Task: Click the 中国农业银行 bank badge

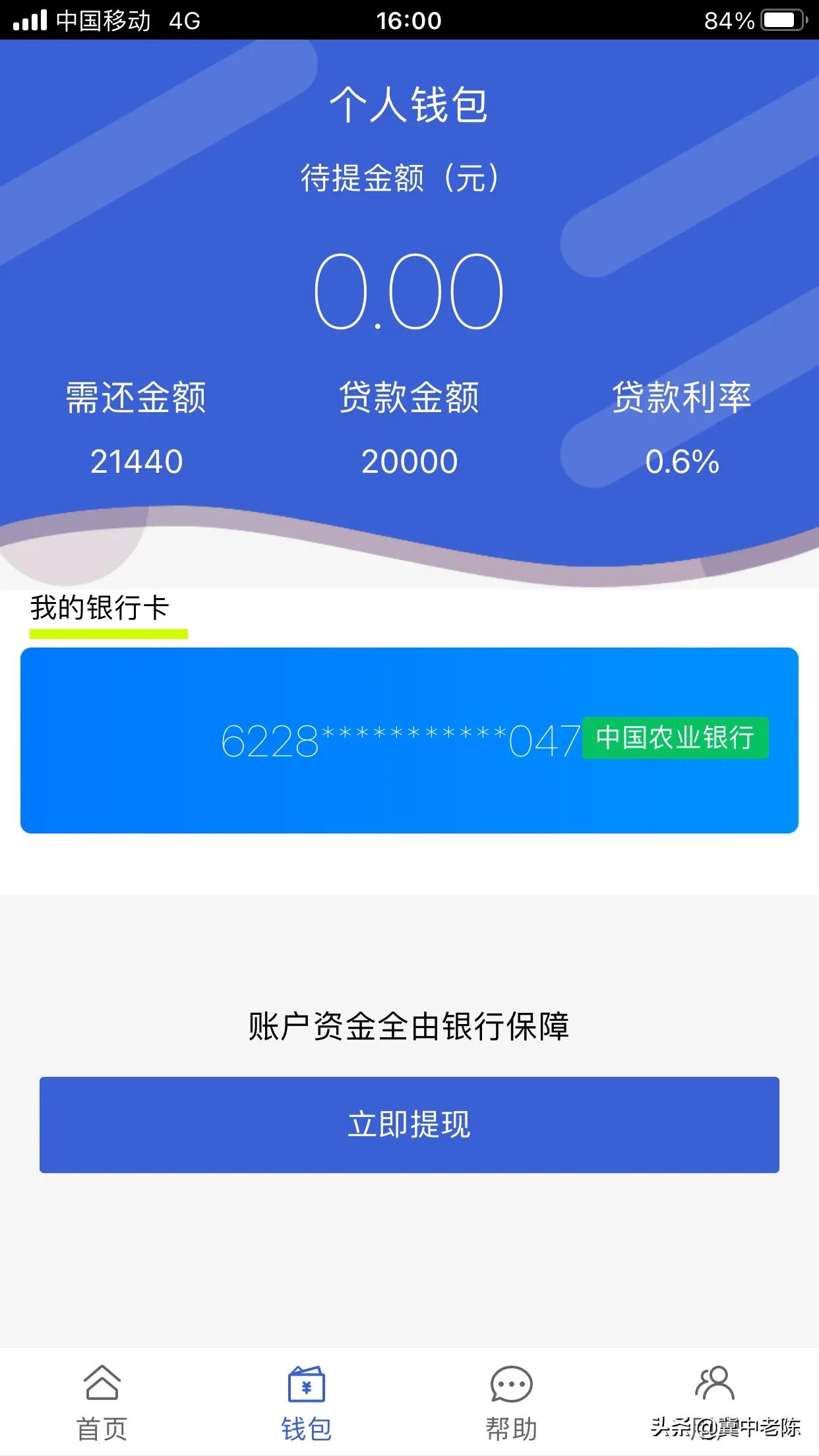Action: [x=676, y=739]
